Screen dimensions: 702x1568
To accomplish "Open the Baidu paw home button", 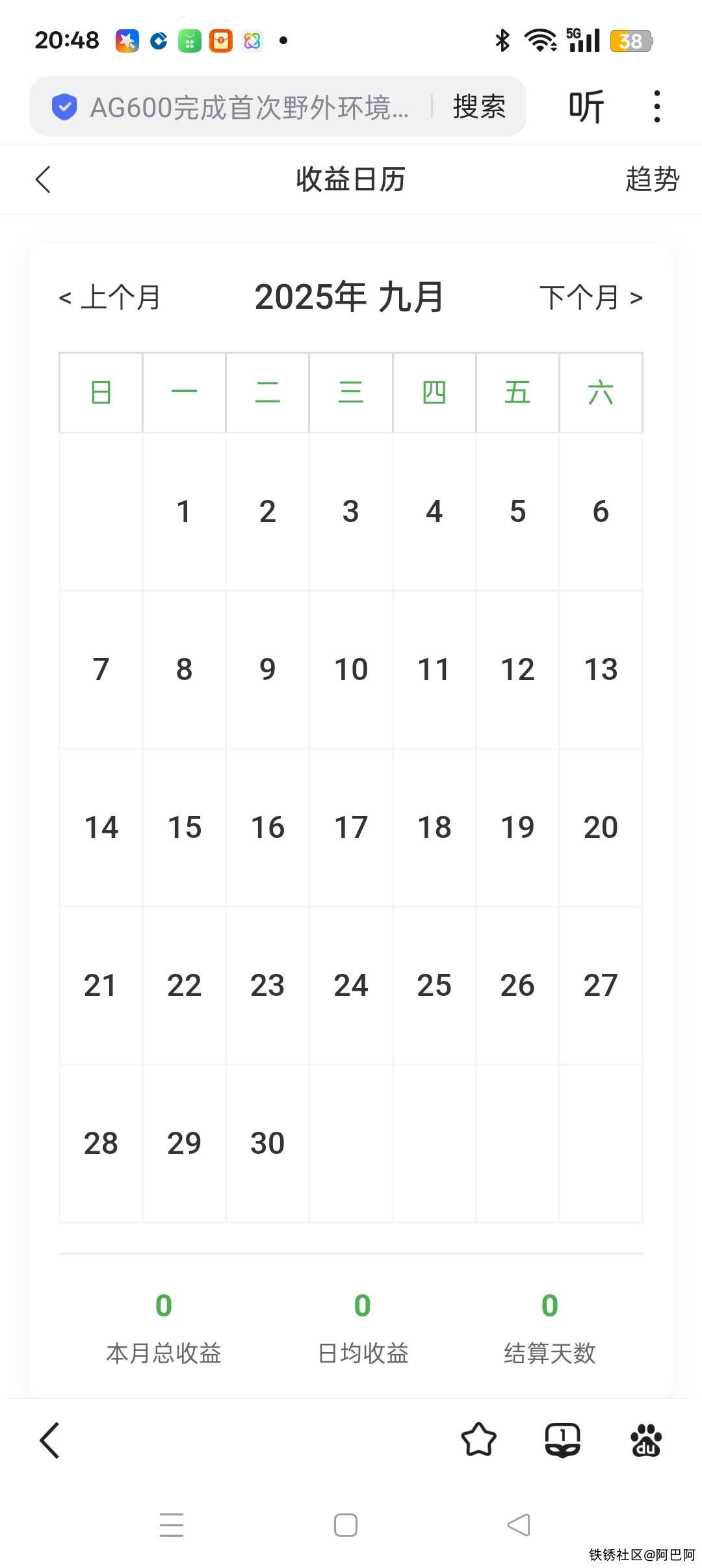I will (x=645, y=1440).
